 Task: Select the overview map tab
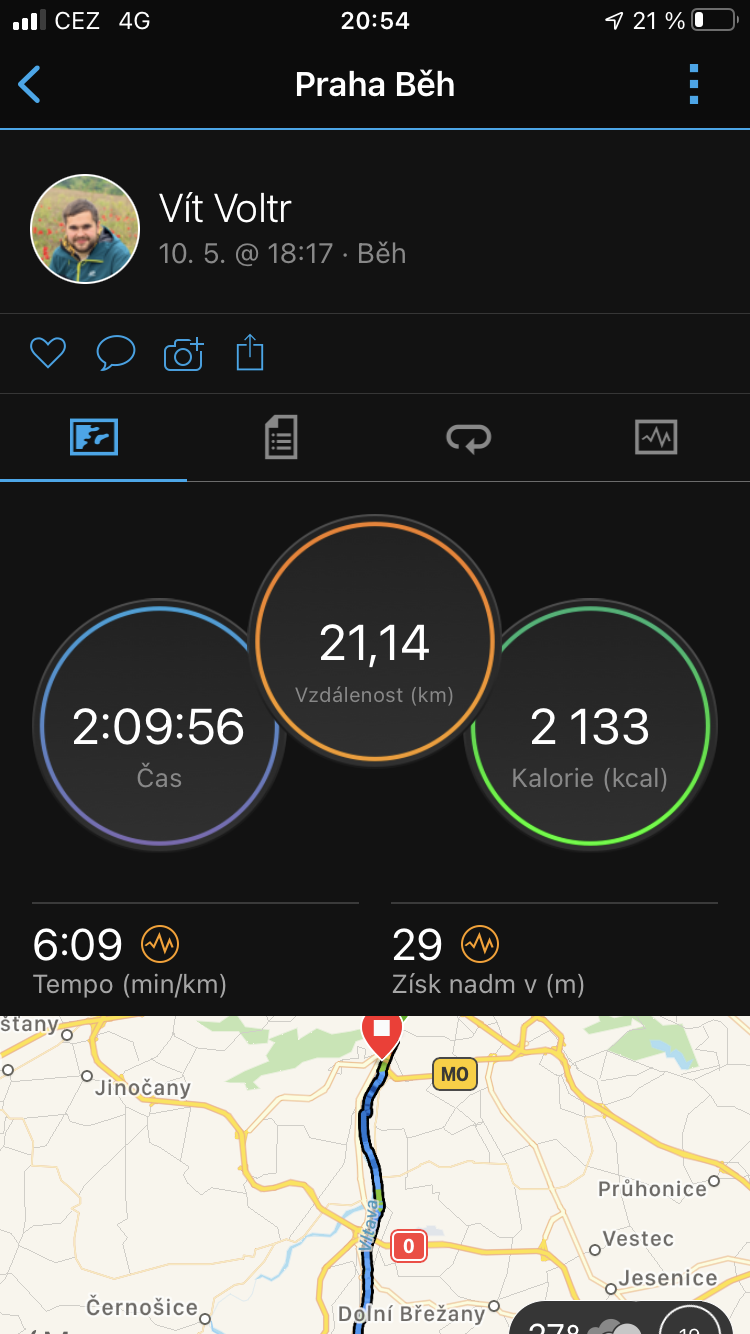(94, 437)
